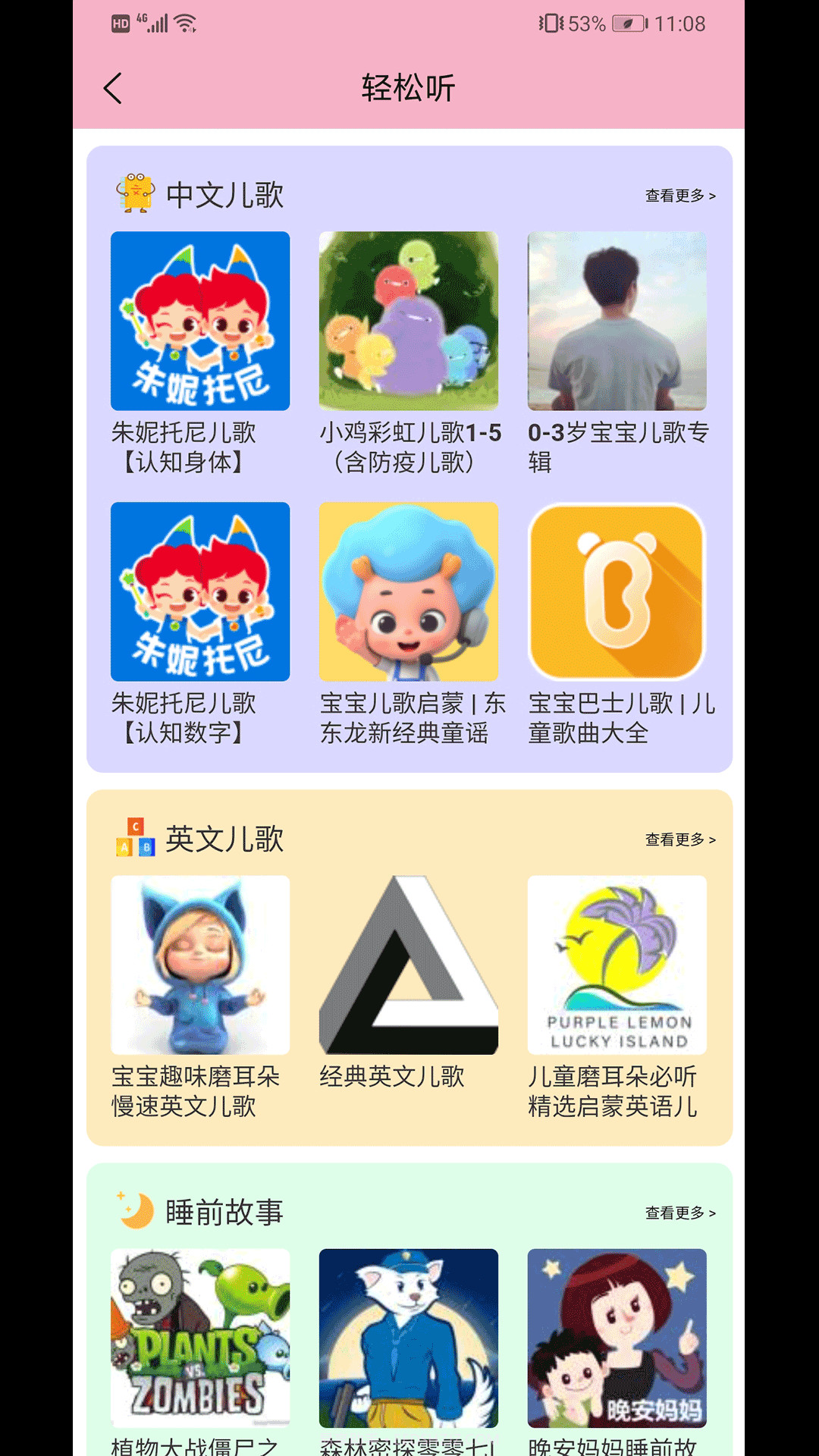Expand 查看更多 in the 中文儿歌 section
Screen dimensions: 819x1456
coord(680,195)
